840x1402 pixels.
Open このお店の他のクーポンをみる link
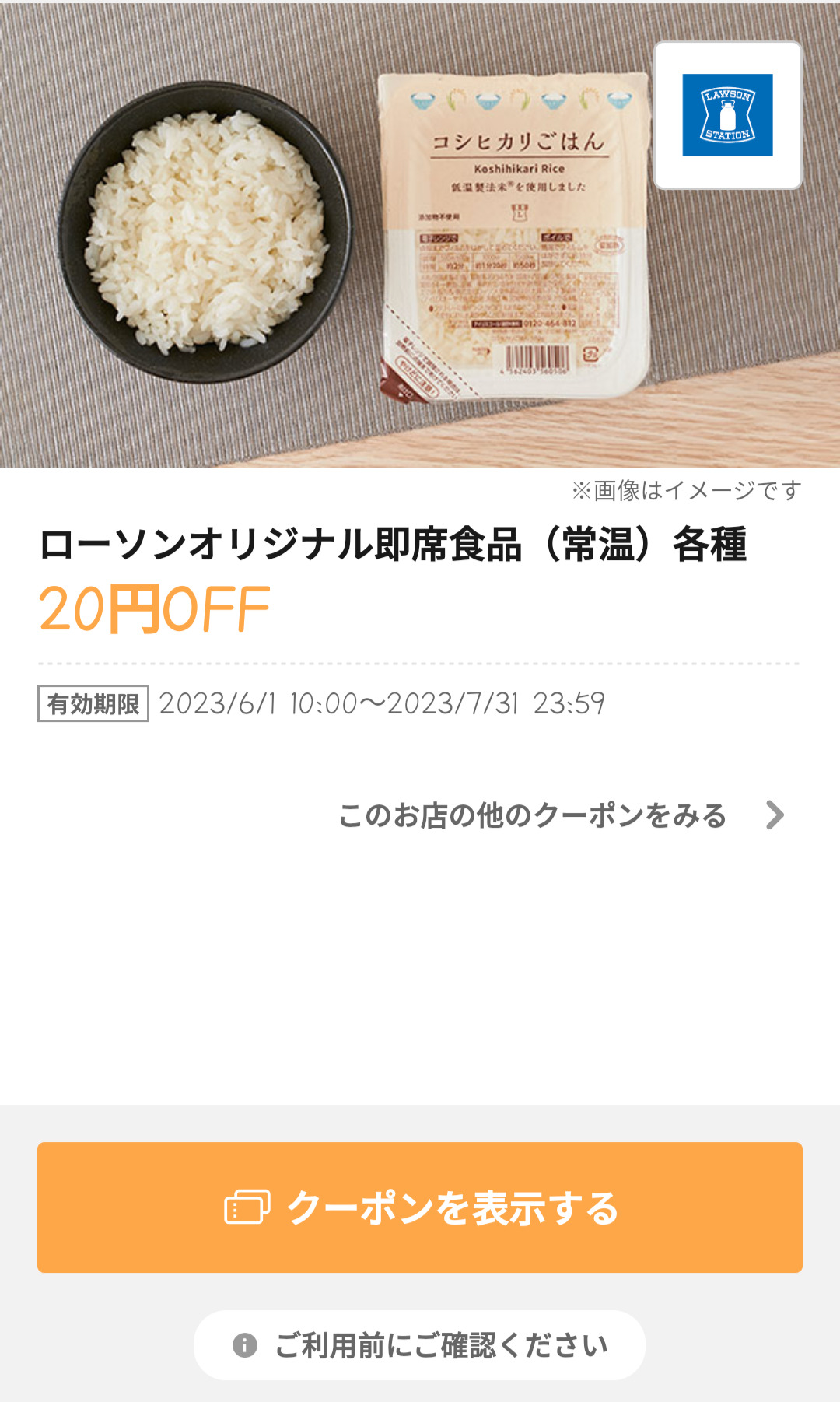[560, 815]
